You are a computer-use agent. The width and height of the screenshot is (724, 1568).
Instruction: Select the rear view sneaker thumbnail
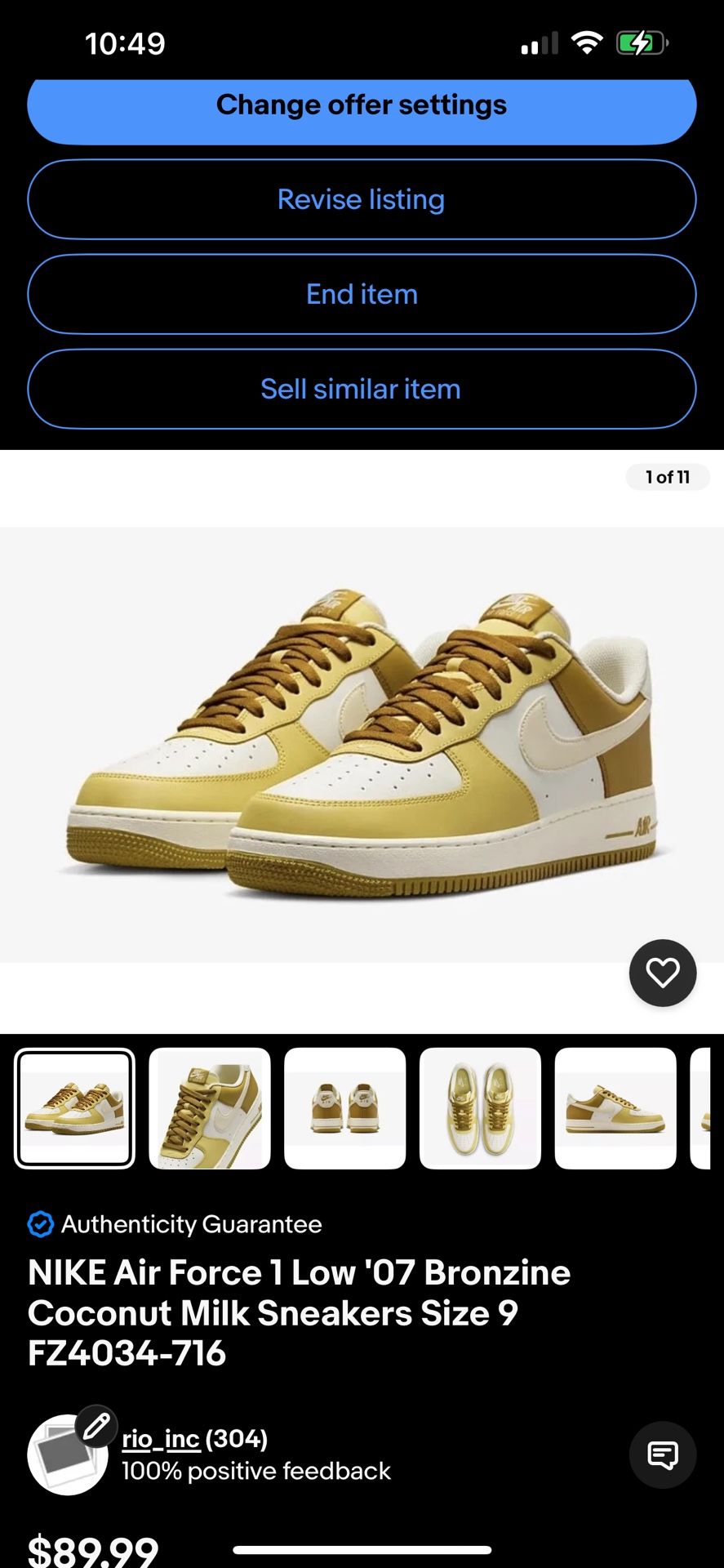point(344,1108)
